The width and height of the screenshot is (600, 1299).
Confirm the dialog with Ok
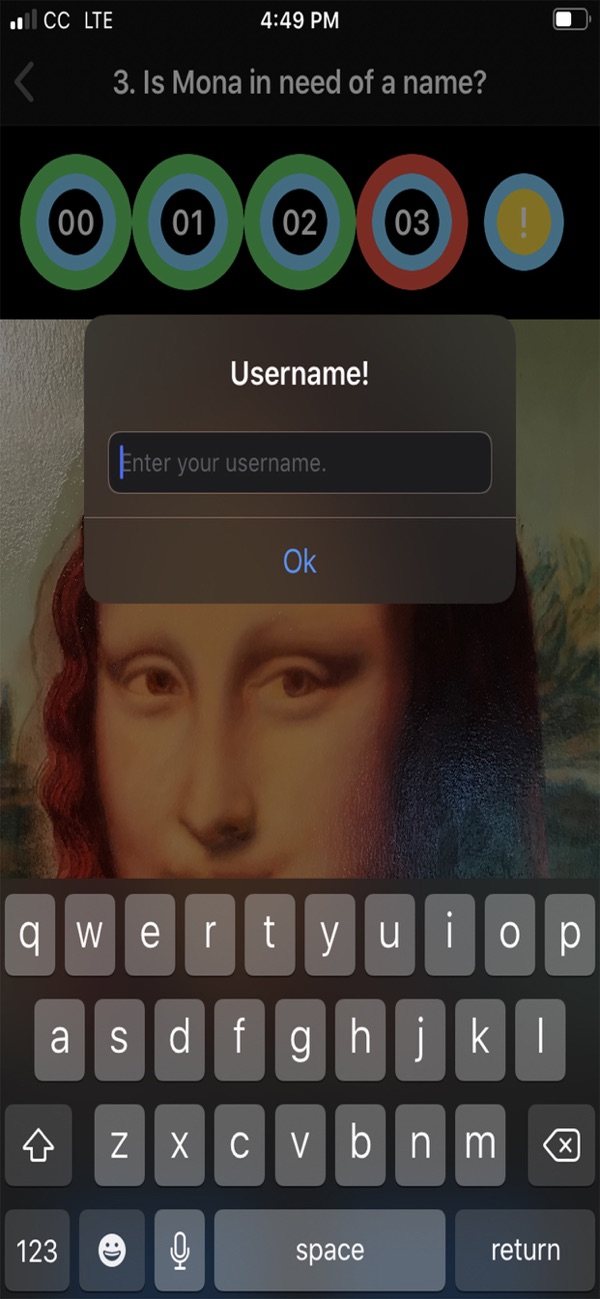(300, 561)
